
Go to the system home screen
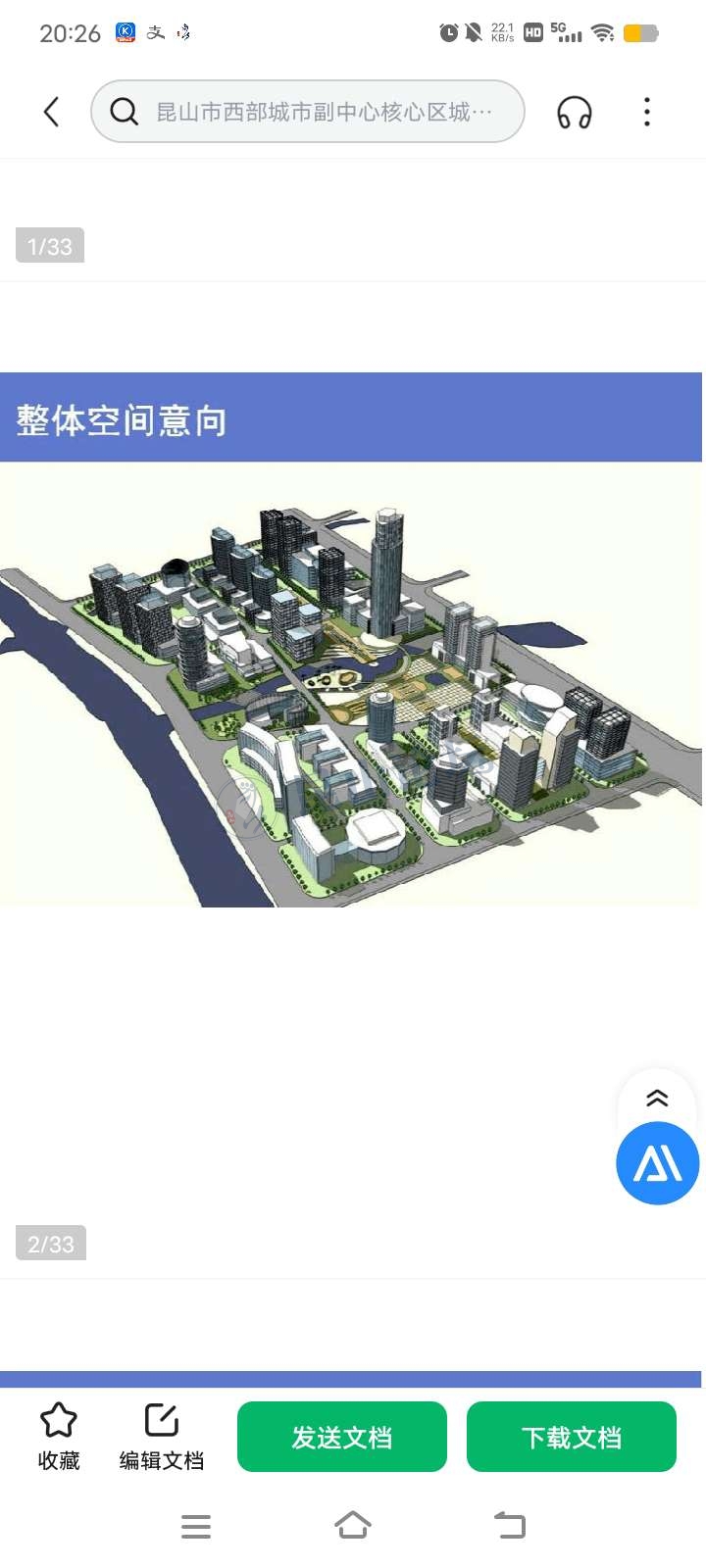(x=353, y=1526)
